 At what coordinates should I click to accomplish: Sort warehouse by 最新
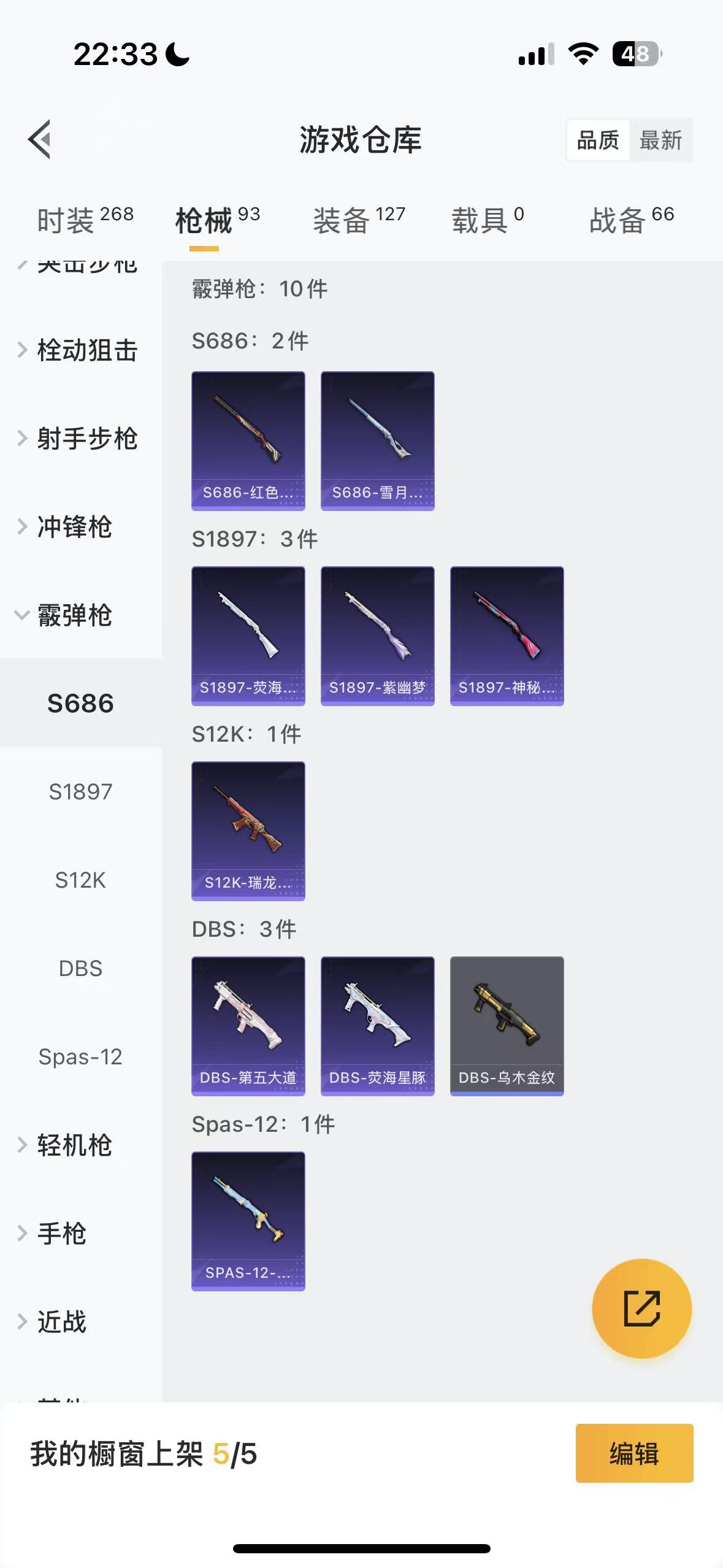pyautogui.click(x=660, y=140)
